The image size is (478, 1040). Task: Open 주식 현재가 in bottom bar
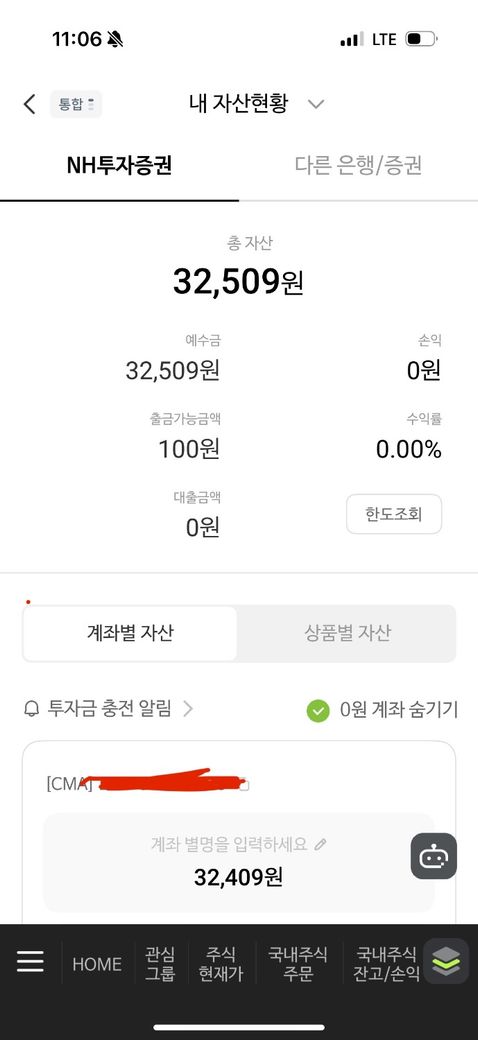click(221, 964)
